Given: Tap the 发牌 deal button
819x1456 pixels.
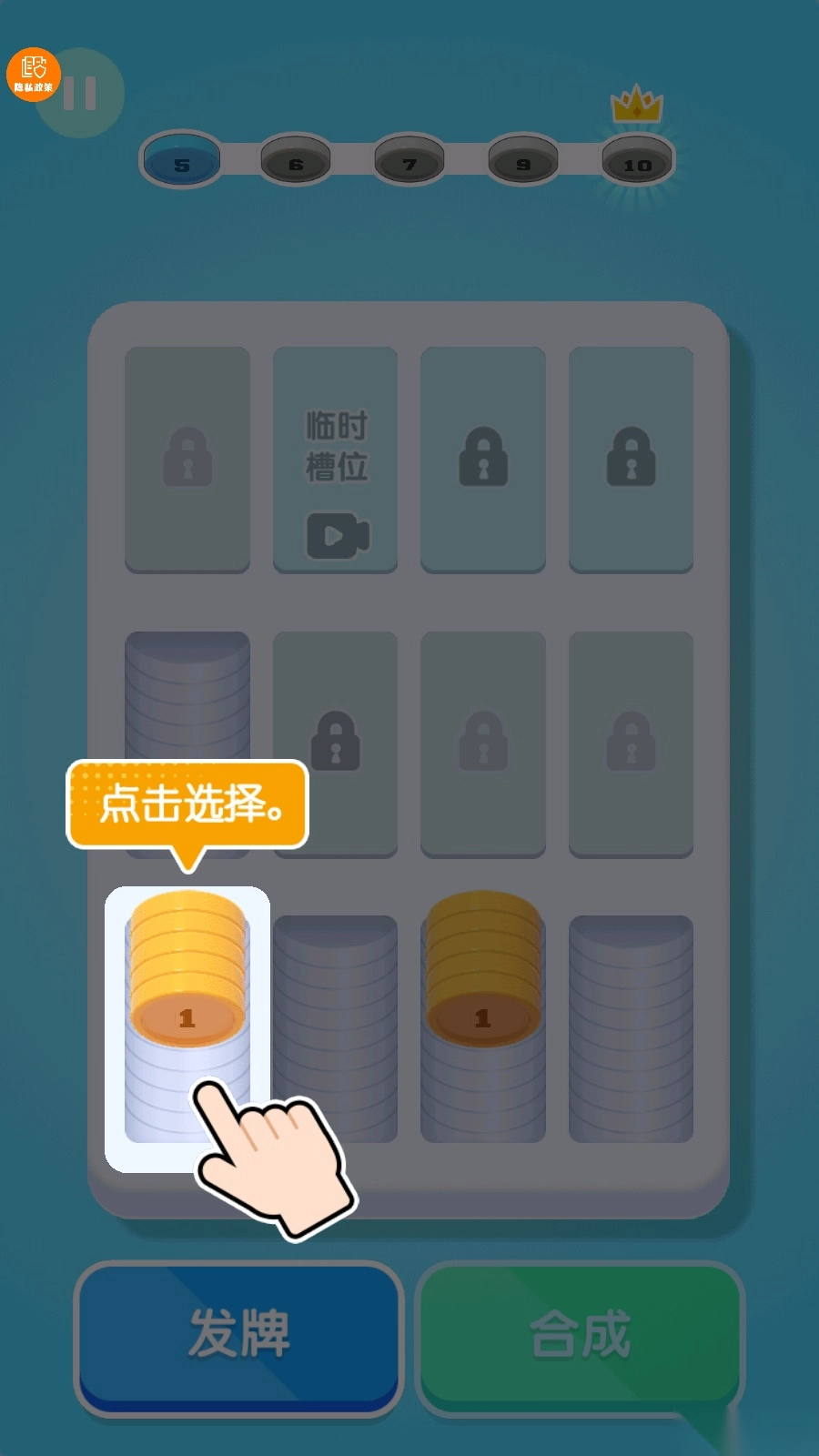Looking at the screenshot, I should pyautogui.click(x=238, y=1334).
